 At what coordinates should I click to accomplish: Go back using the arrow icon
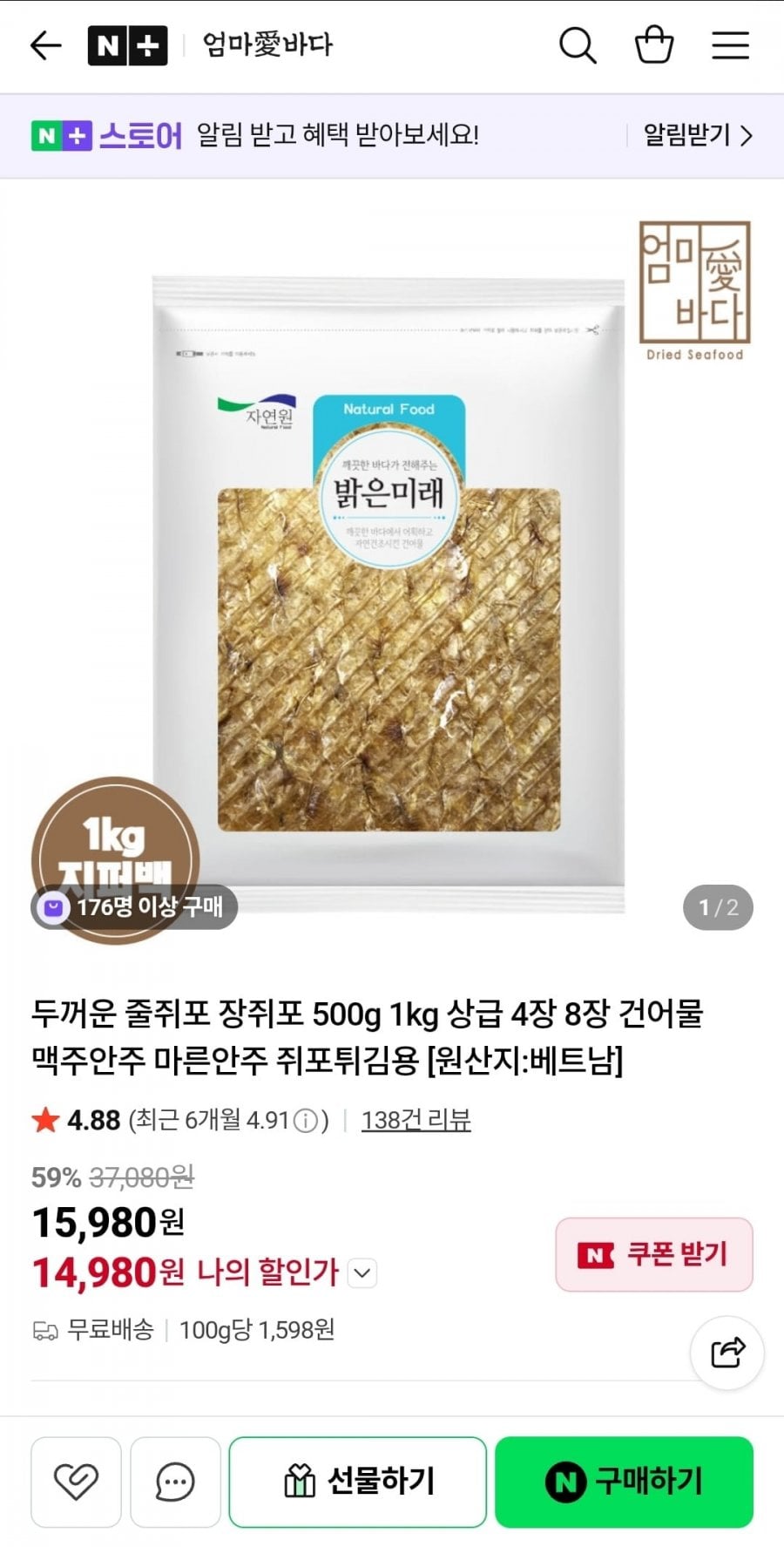pos(45,45)
